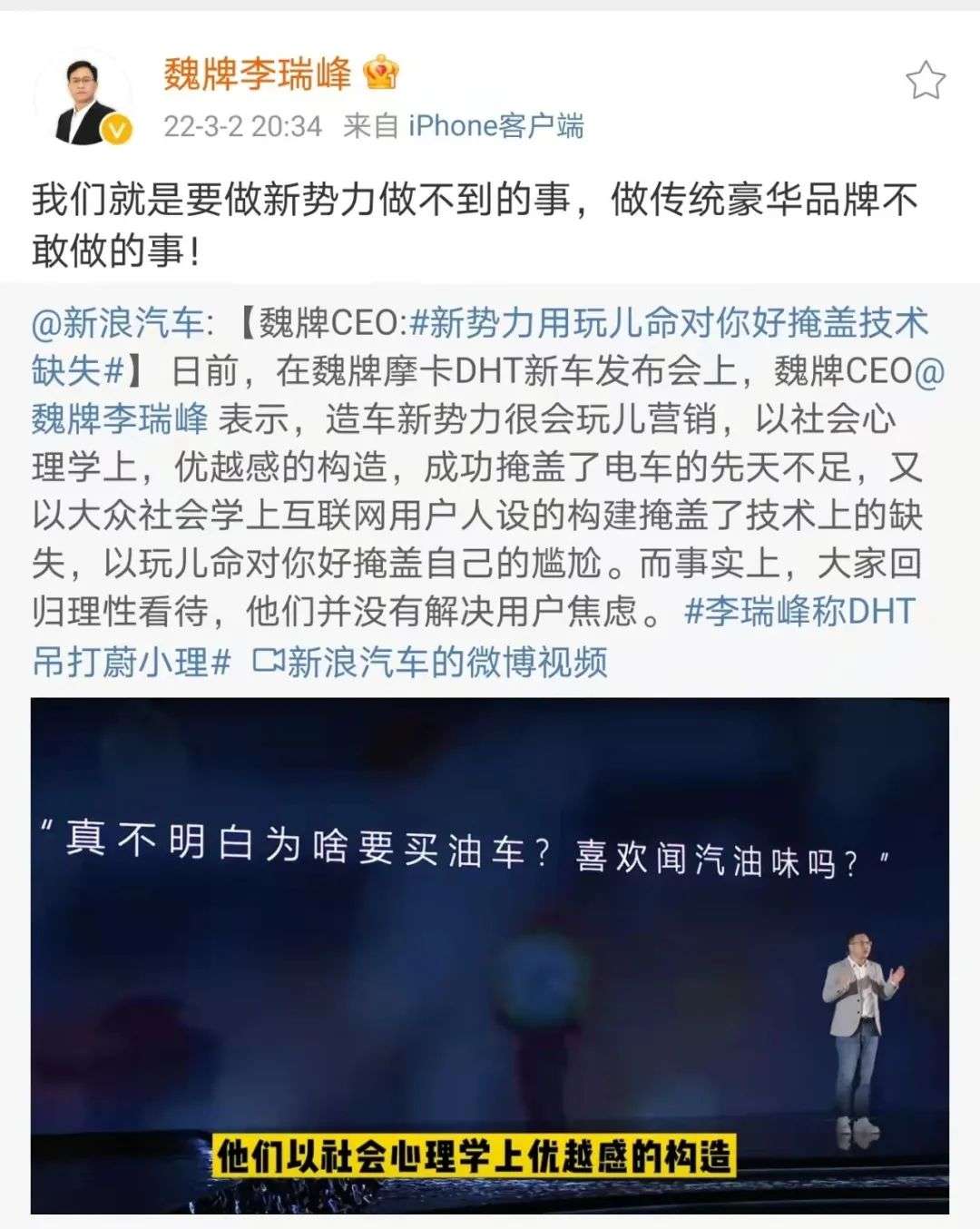Open 新浪汽车的微博视频 link
This screenshot has height=1229, width=980.
[431, 662]
